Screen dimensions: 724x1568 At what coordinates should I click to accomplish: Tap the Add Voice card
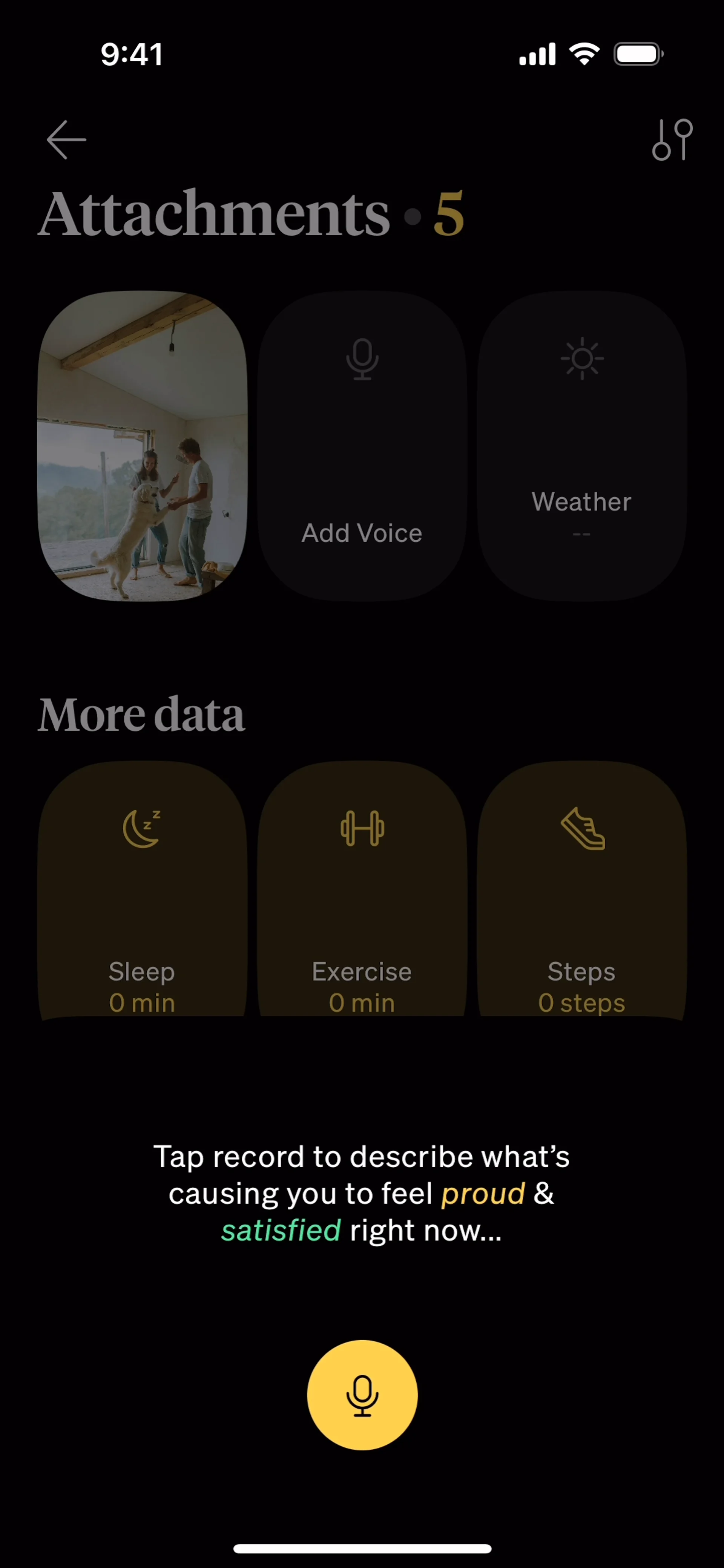click(362, 444)
